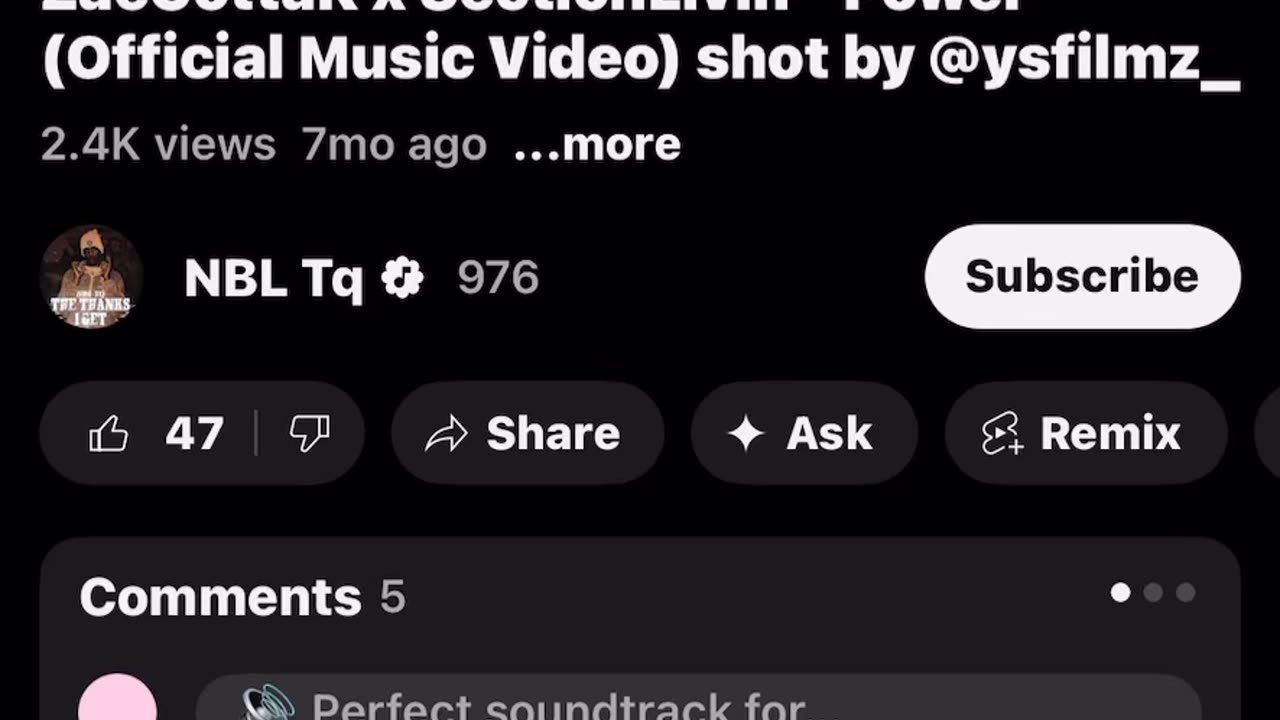Tap the Ask button
Image resolution: width=1280 pixels, height=720 pixels.
pos(802,434)
